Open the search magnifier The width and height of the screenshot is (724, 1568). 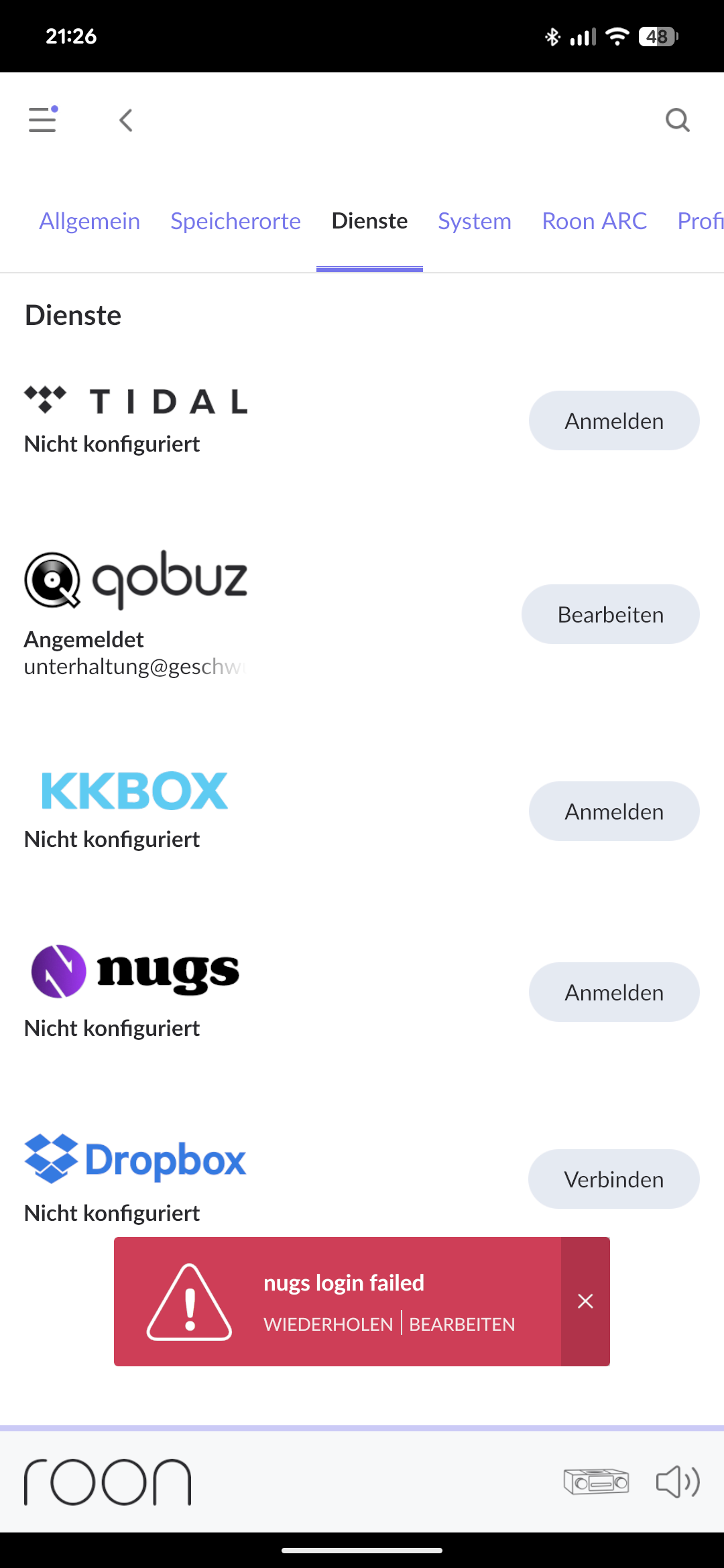click(677, 121)
